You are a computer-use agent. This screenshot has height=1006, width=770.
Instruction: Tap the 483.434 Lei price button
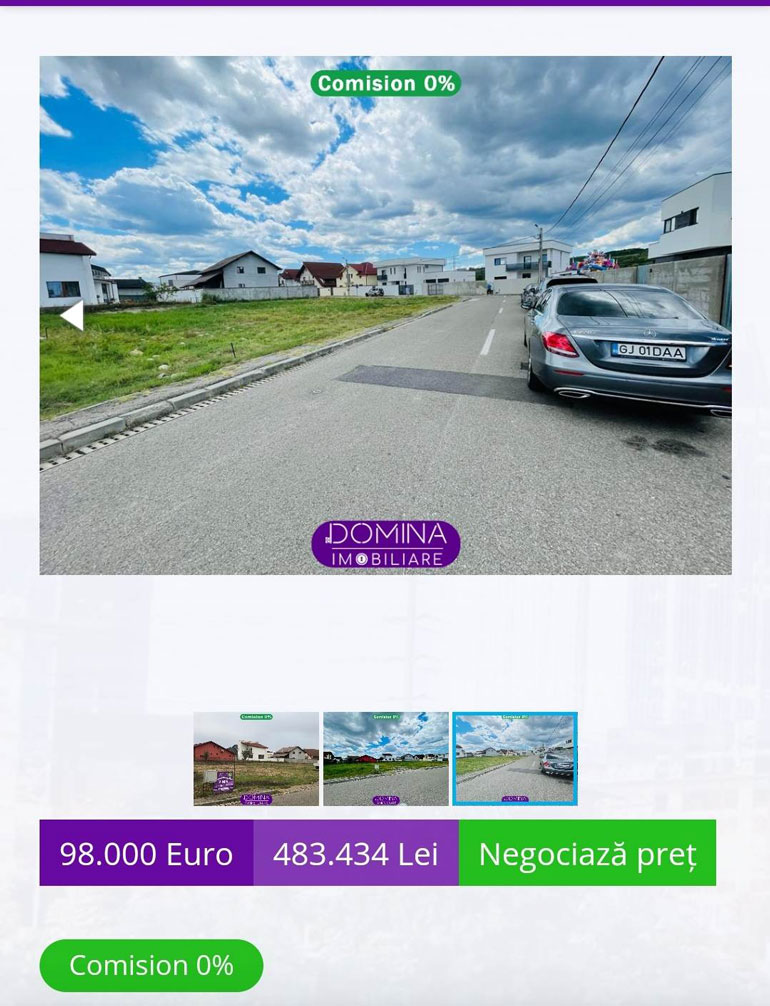(356, 853)
